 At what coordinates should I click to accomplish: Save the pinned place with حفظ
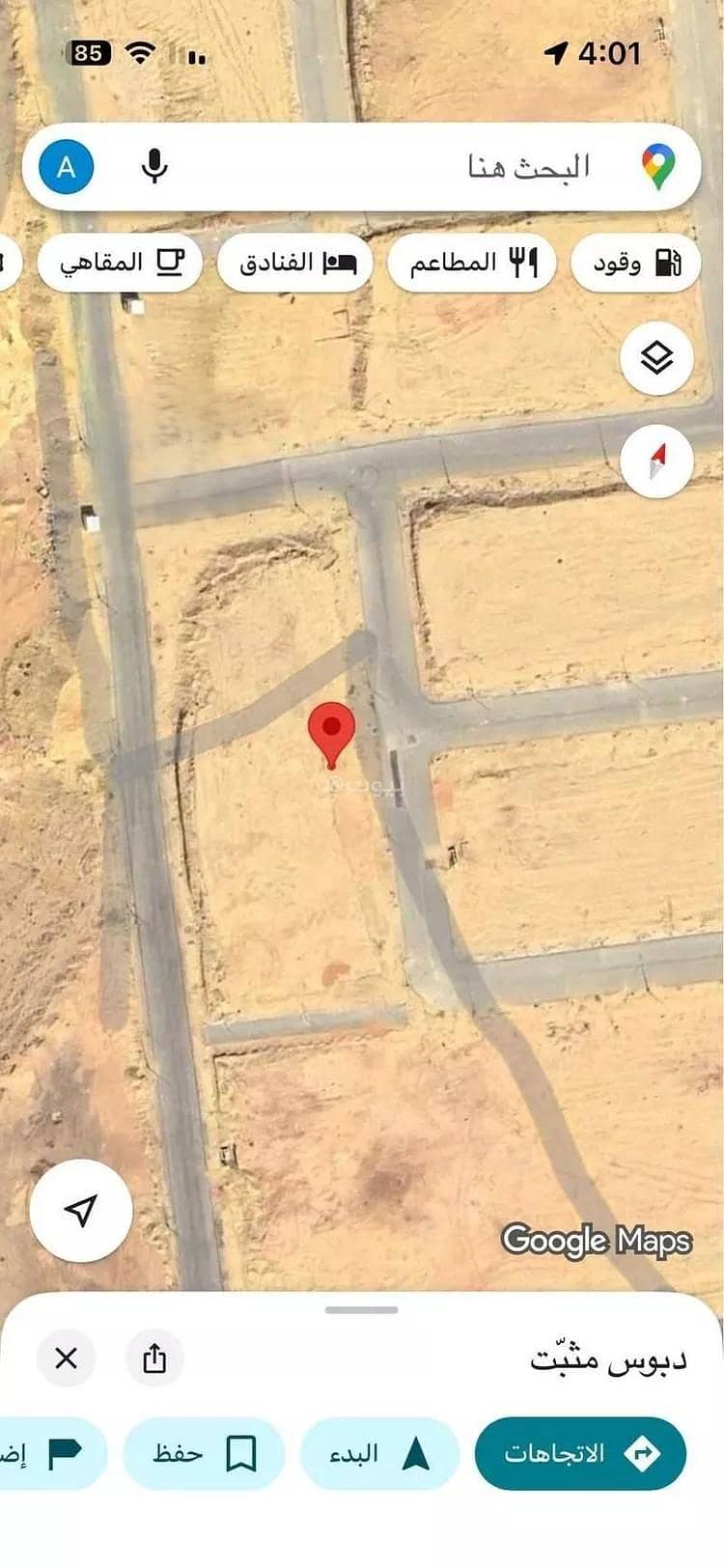point(203,1451)
